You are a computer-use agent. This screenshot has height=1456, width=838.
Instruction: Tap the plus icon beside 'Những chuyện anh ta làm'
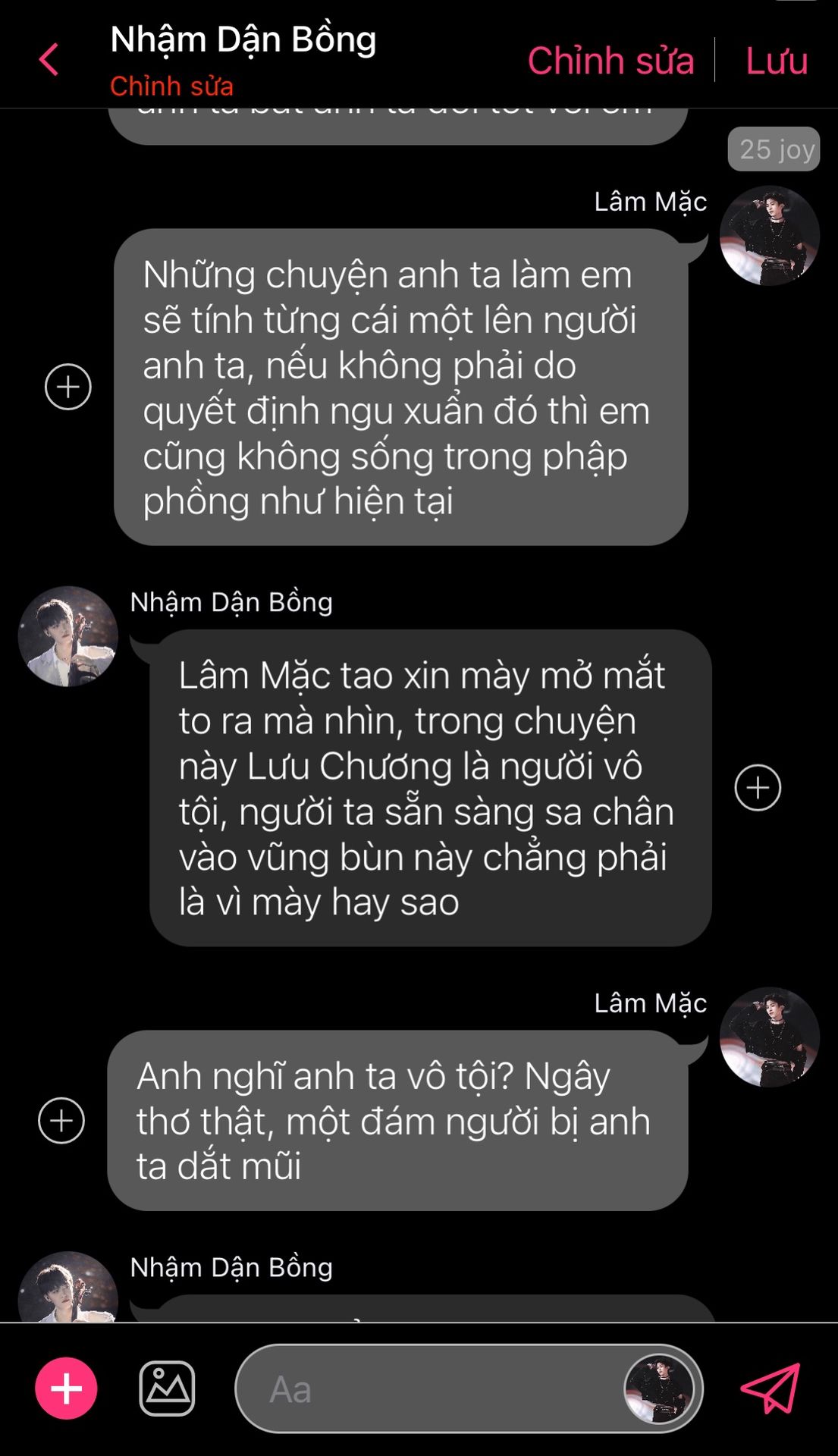68,387
